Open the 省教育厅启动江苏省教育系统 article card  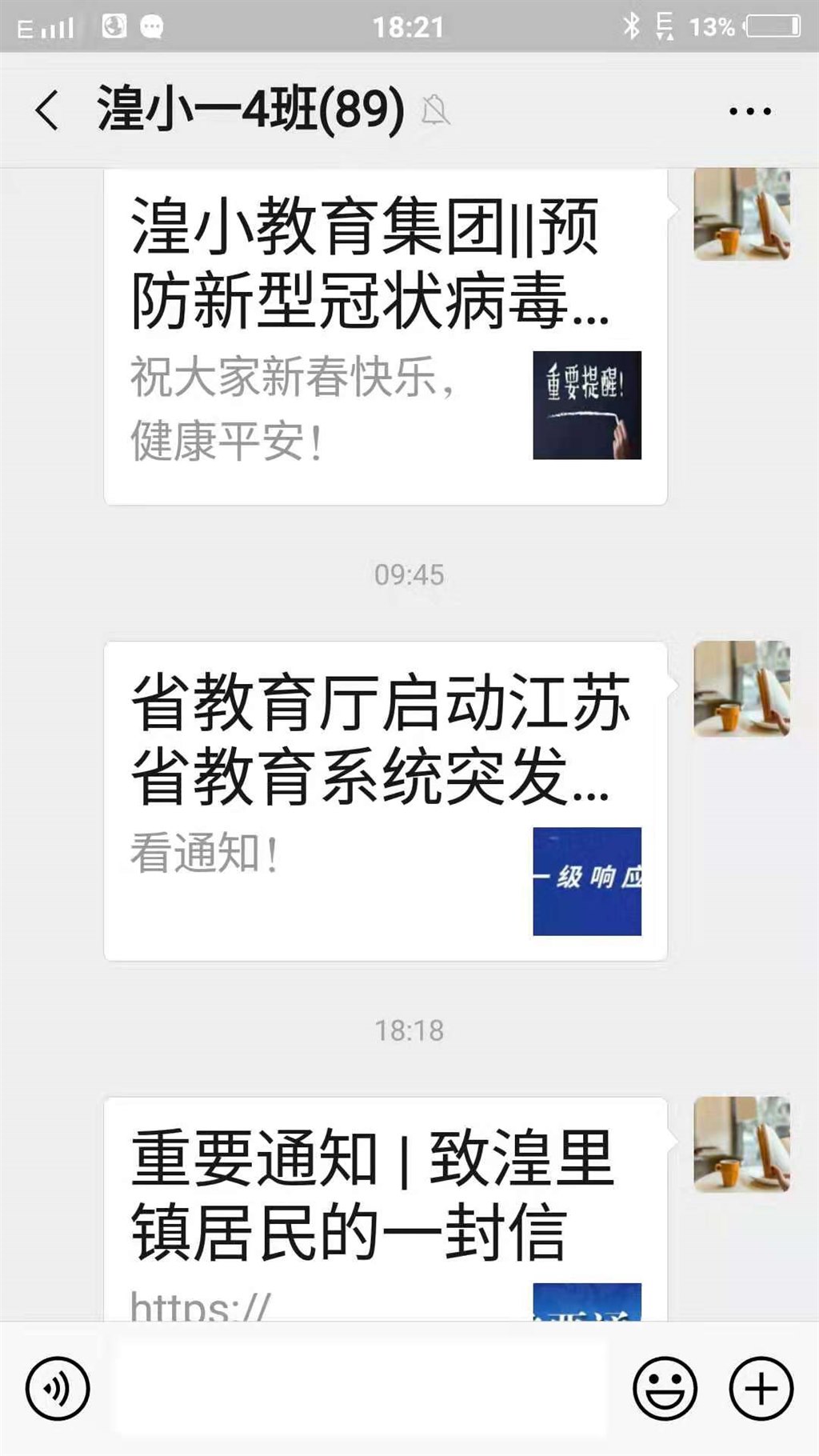(385, 800)
